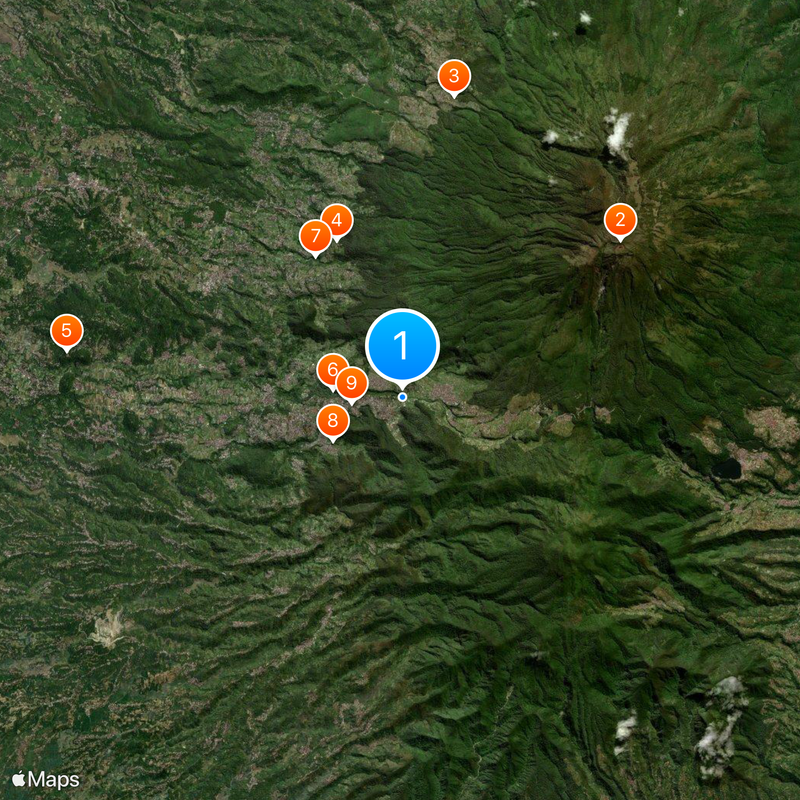Open orange pin number 9
800x800 pixels.
[352, 383]
